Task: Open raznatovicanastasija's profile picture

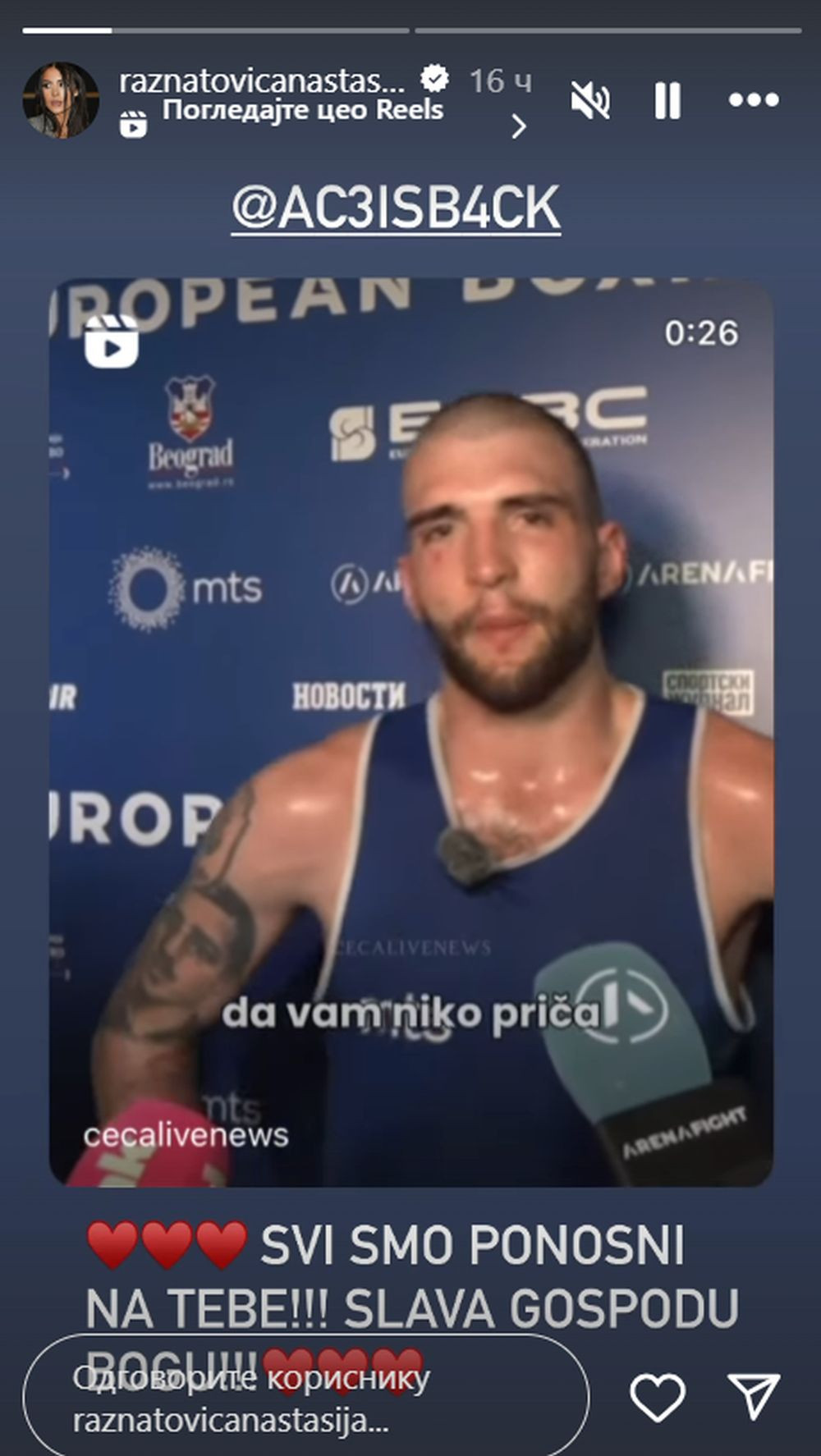Action: coord(61,99)
